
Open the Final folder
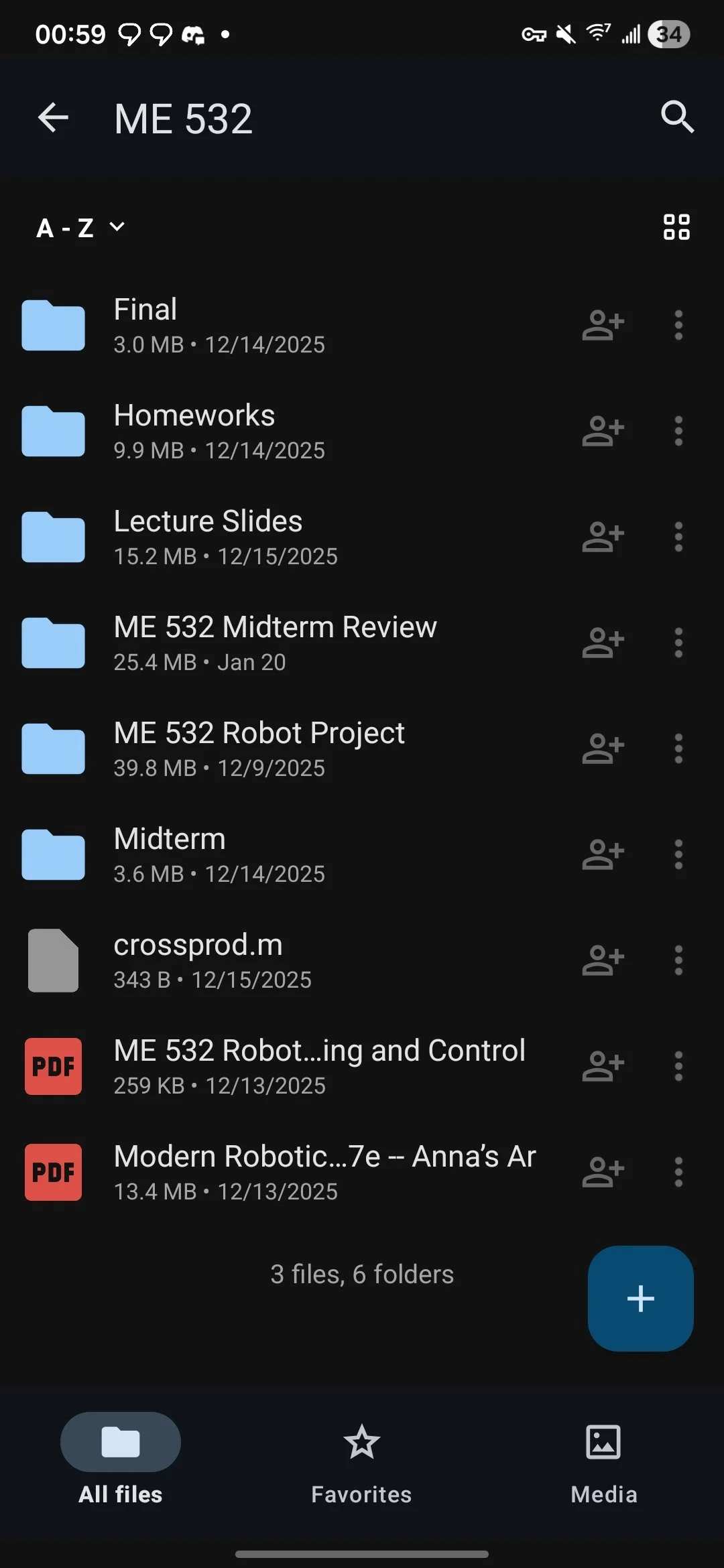(268, 326)
